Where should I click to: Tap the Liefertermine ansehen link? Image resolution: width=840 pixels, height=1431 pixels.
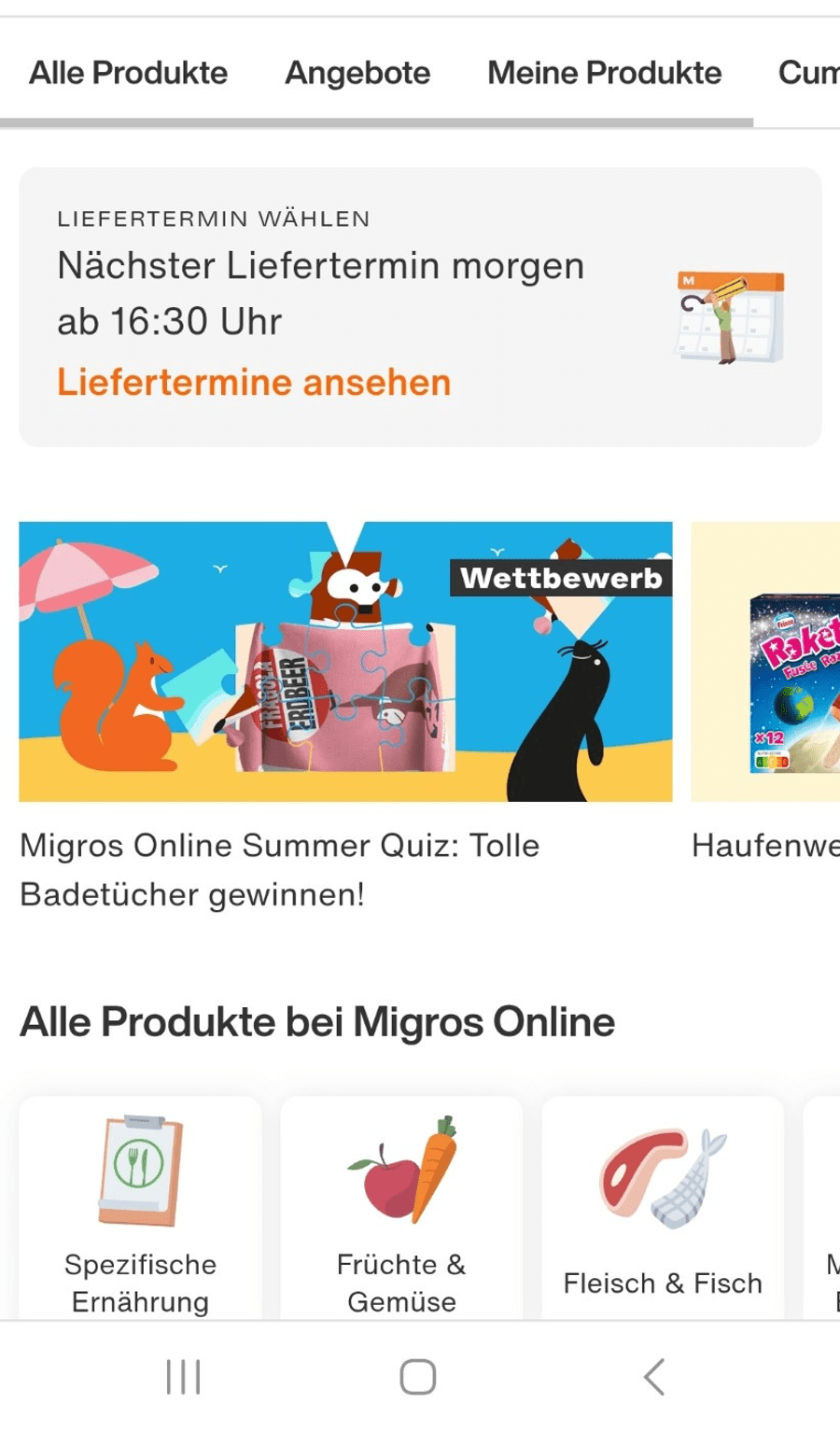point(254,383)
